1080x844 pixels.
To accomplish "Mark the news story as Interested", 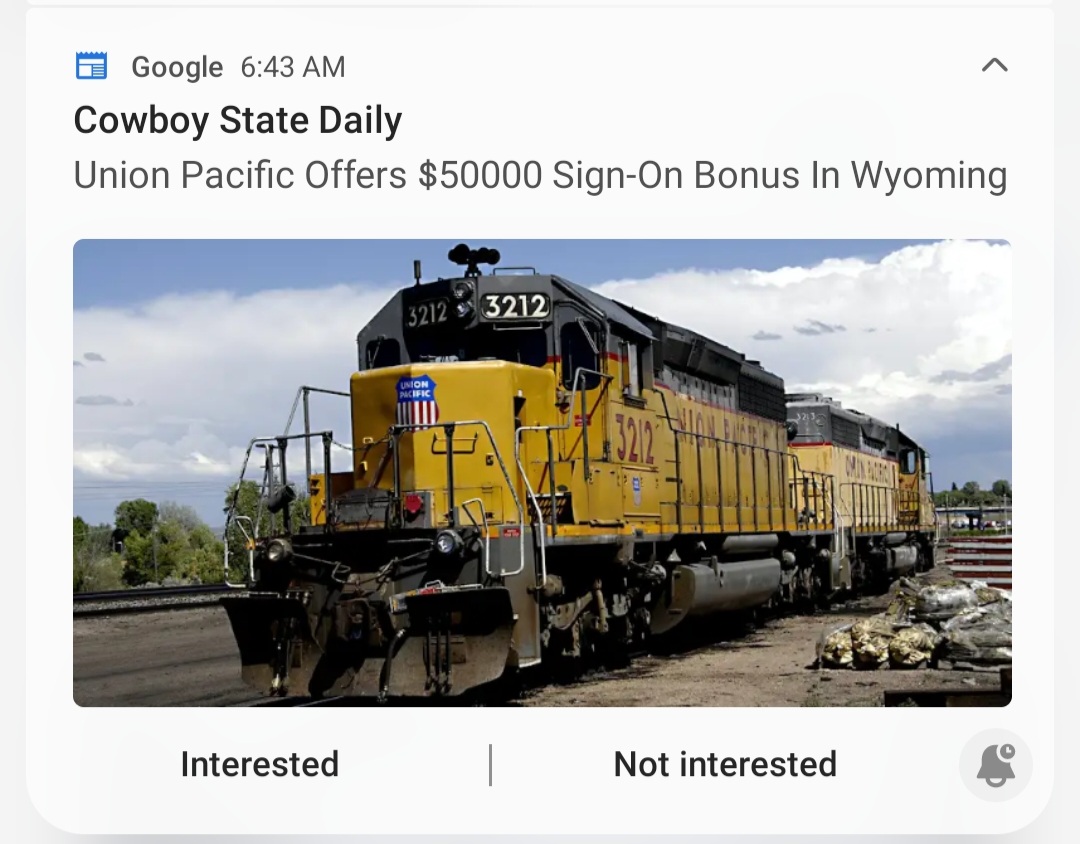I will coord(260,764).
